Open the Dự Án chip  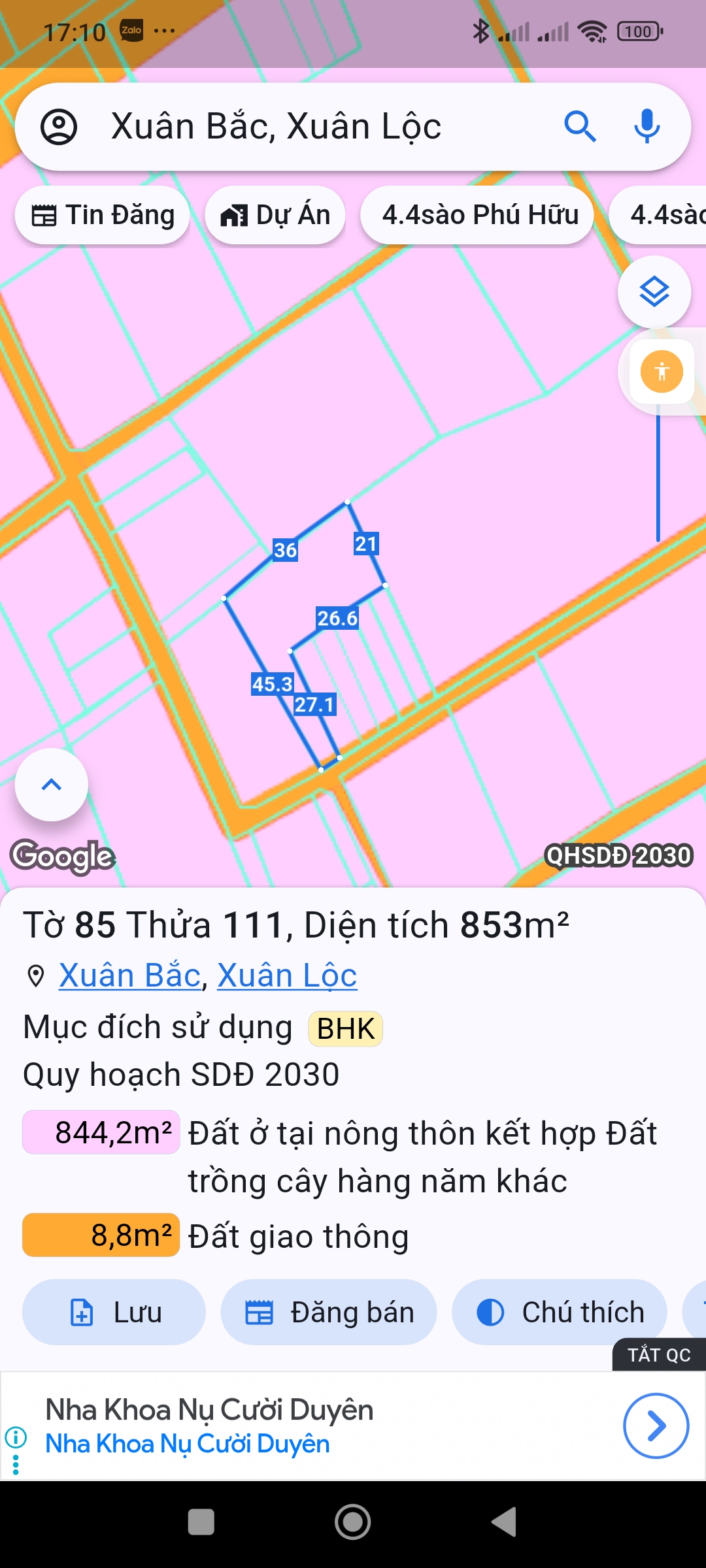[x=275, y=216]
